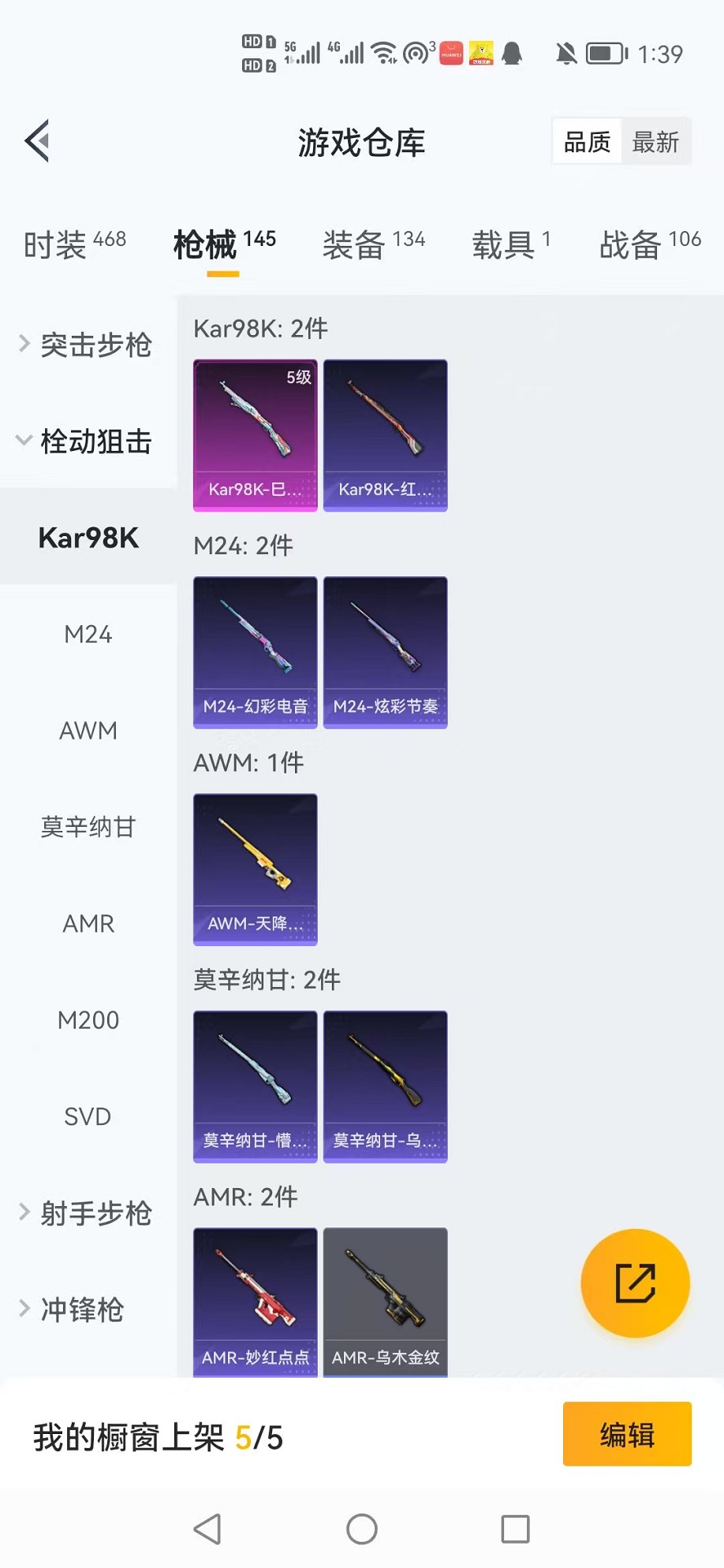Select M24 in the sidebar

point(88,634)
